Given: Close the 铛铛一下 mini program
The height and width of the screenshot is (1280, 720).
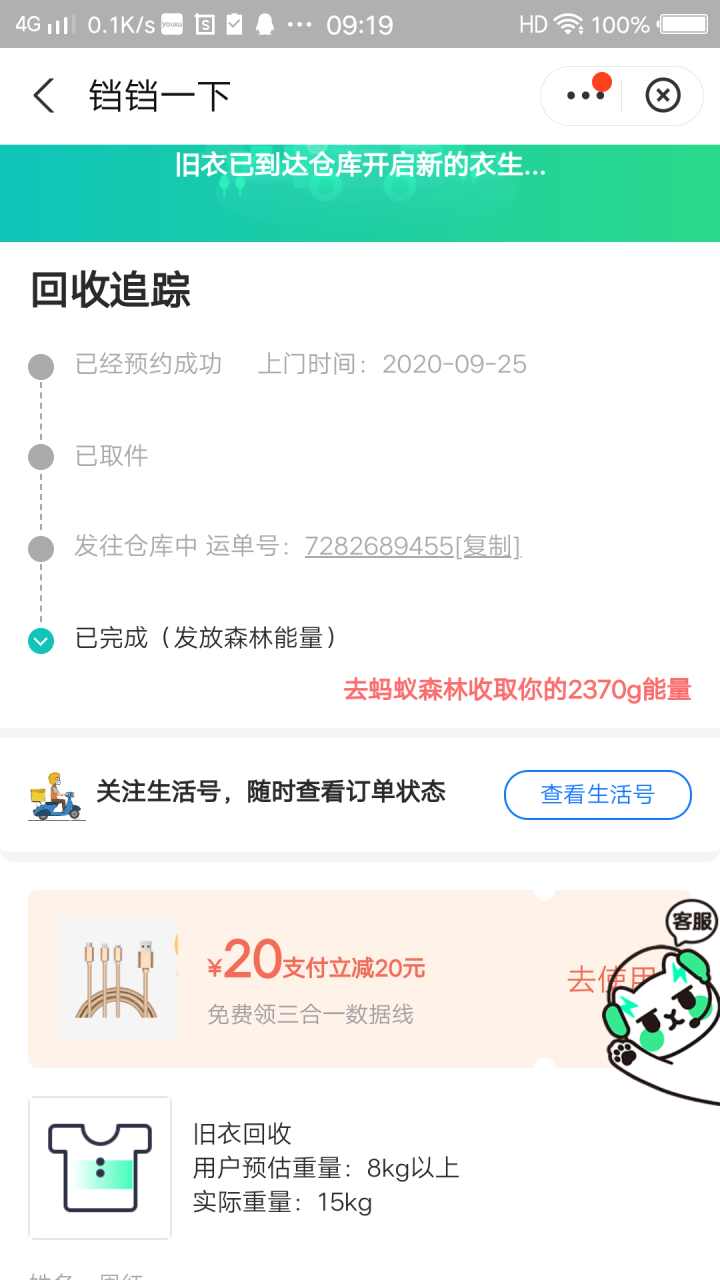Looking at the screenshot, I should [x=662, y=95].
